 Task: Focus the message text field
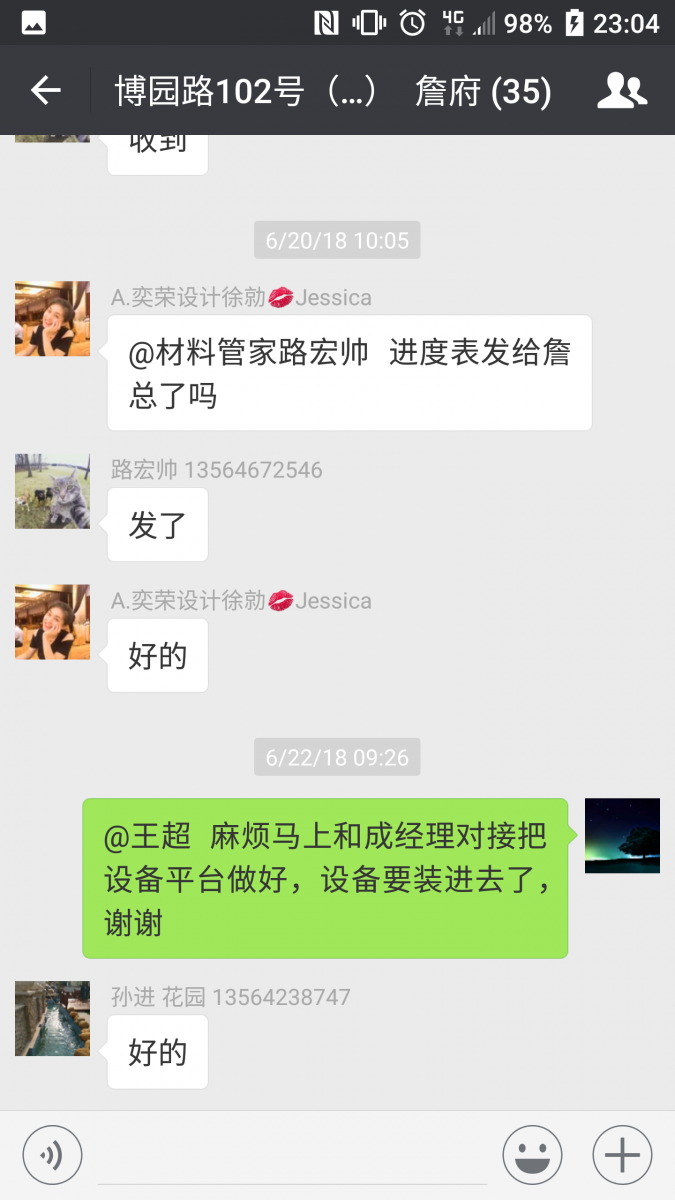292,1156
